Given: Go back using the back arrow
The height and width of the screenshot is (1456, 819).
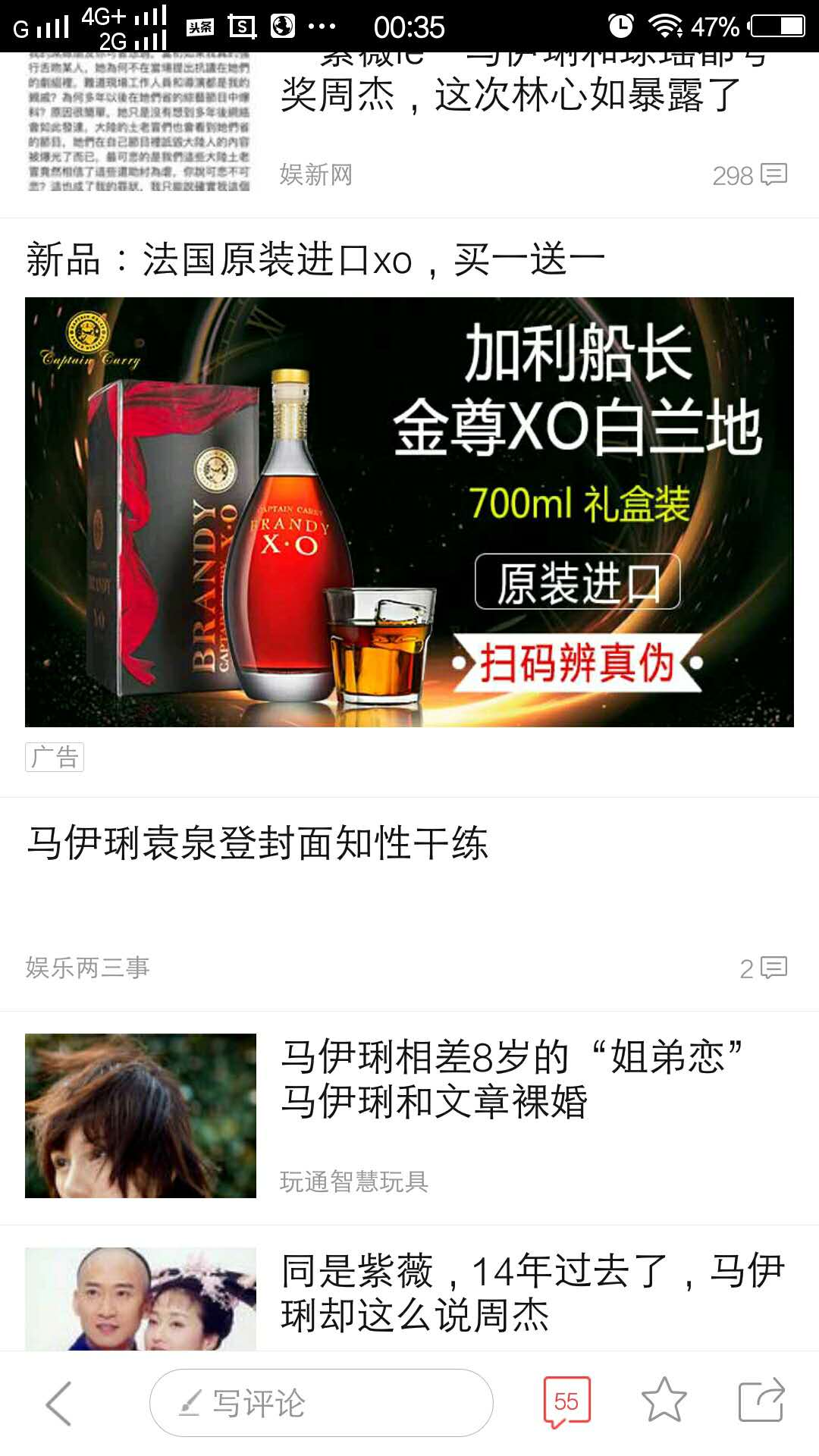Looking at the screenshot, I should click(59, 1403).
